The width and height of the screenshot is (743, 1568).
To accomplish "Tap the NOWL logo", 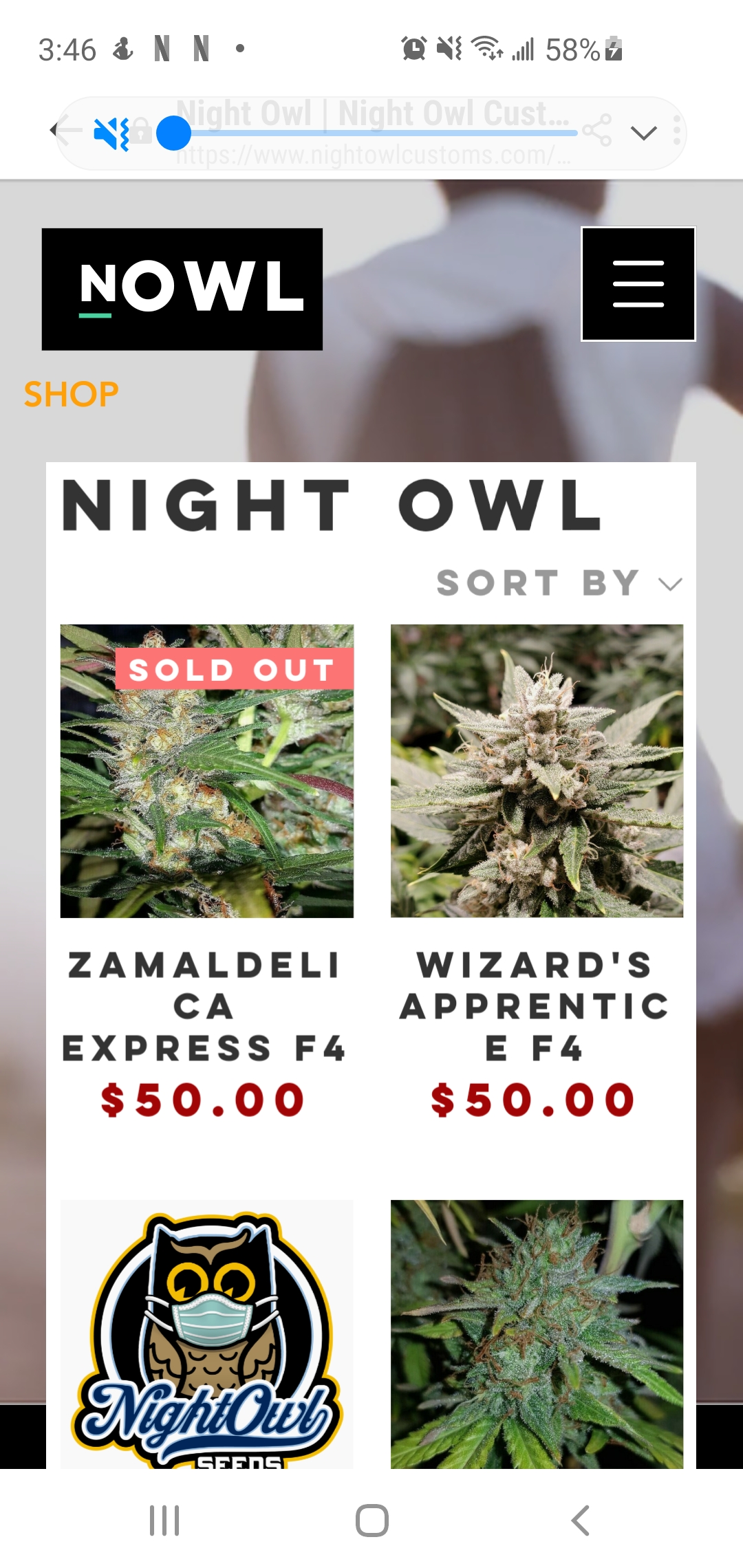I will (182, 289).
